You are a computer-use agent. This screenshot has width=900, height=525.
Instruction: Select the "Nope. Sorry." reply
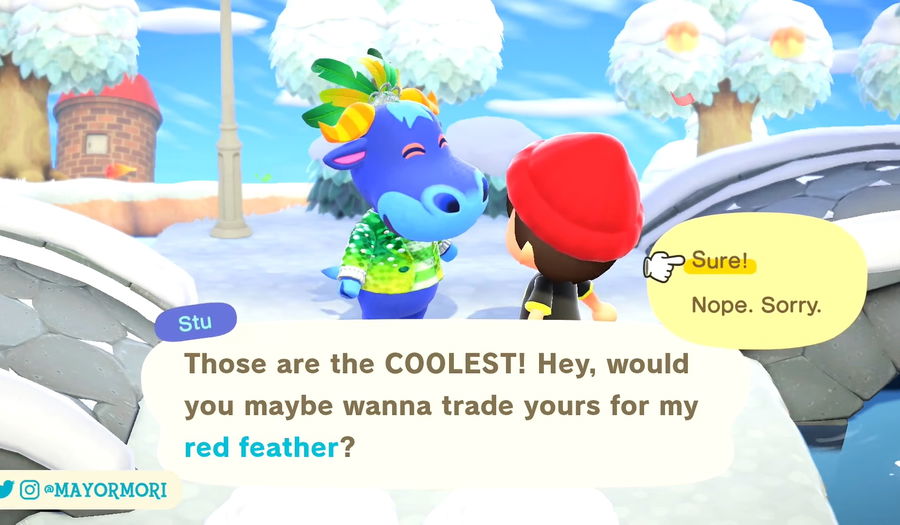[755, 305]
